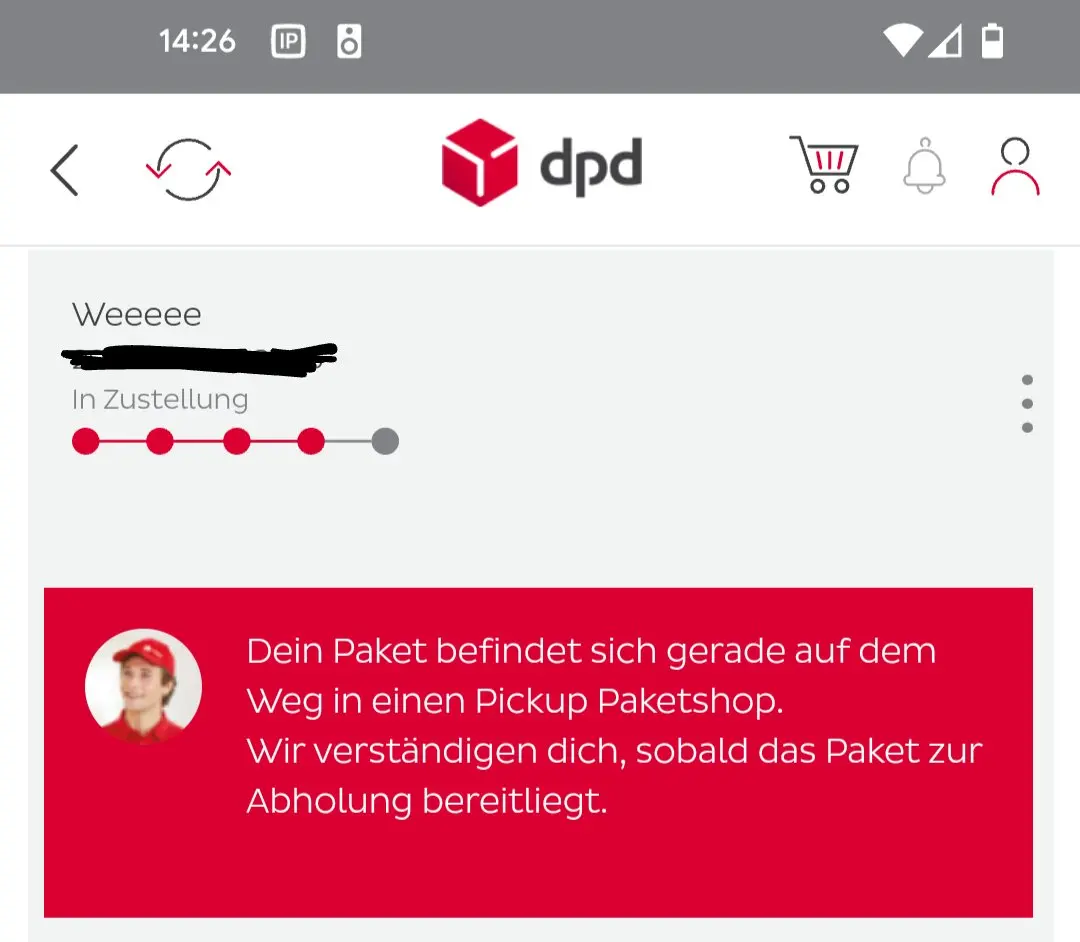Open the overflow menu for parcel Weeeee
Viewport: 1080px width, 942px height.
coord(1027,404)
